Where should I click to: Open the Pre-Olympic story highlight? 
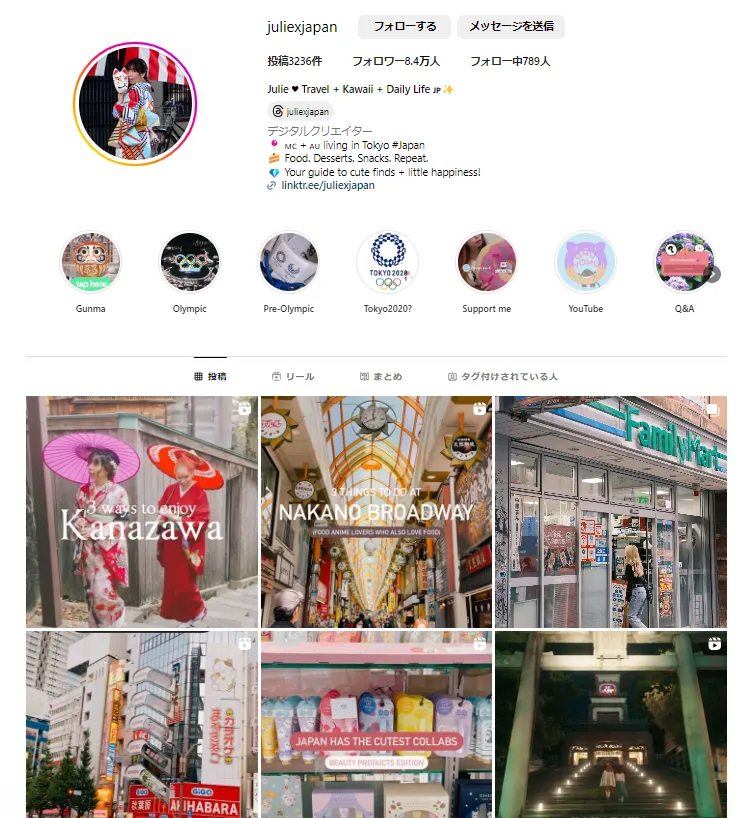[288, 262]
